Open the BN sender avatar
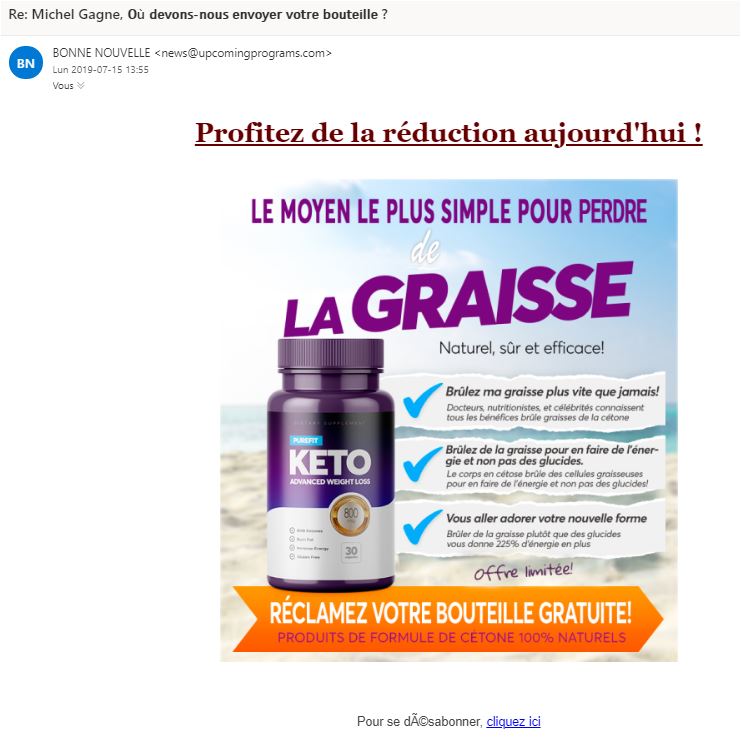The height and width of the screenshot is (751, 741). tap(26, 63)
